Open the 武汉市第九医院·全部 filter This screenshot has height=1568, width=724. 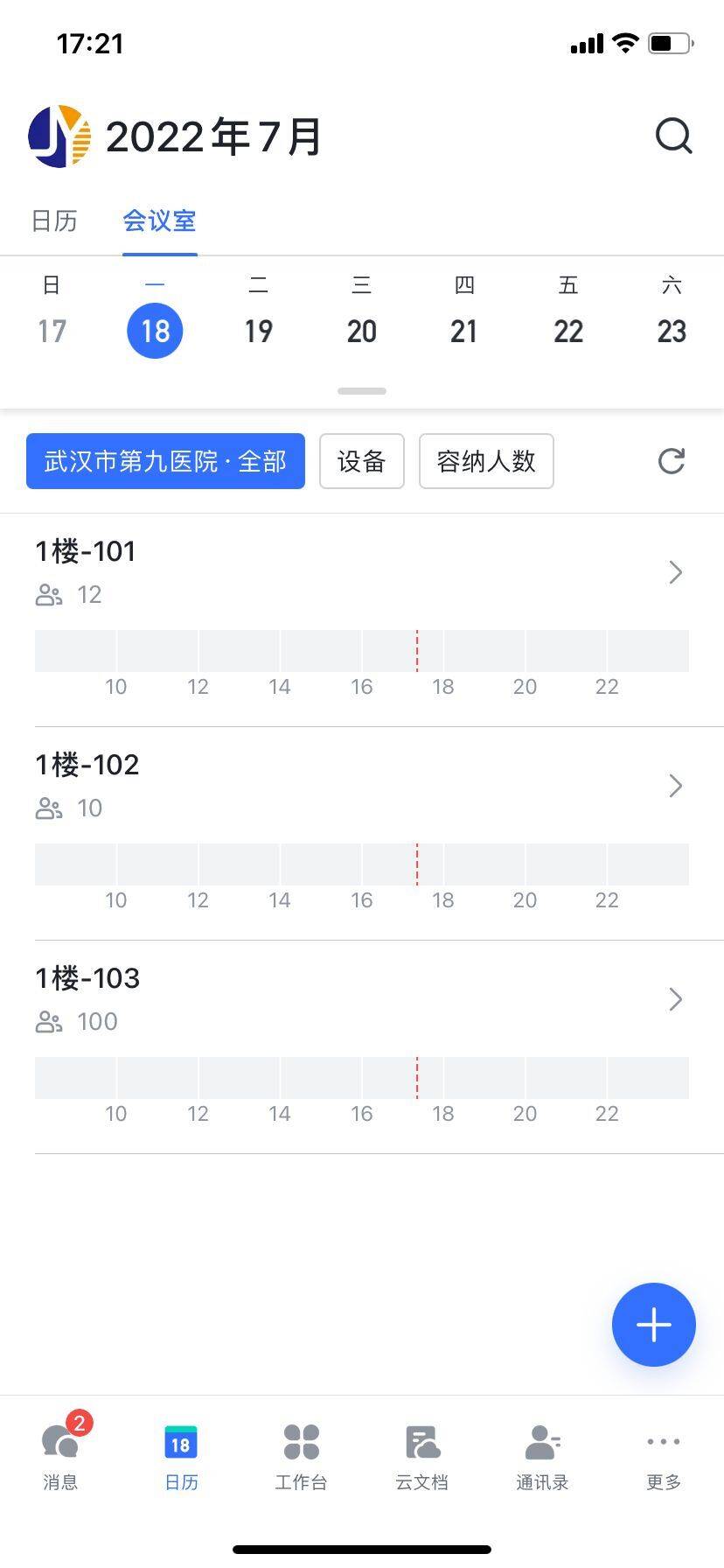point(165,461)
